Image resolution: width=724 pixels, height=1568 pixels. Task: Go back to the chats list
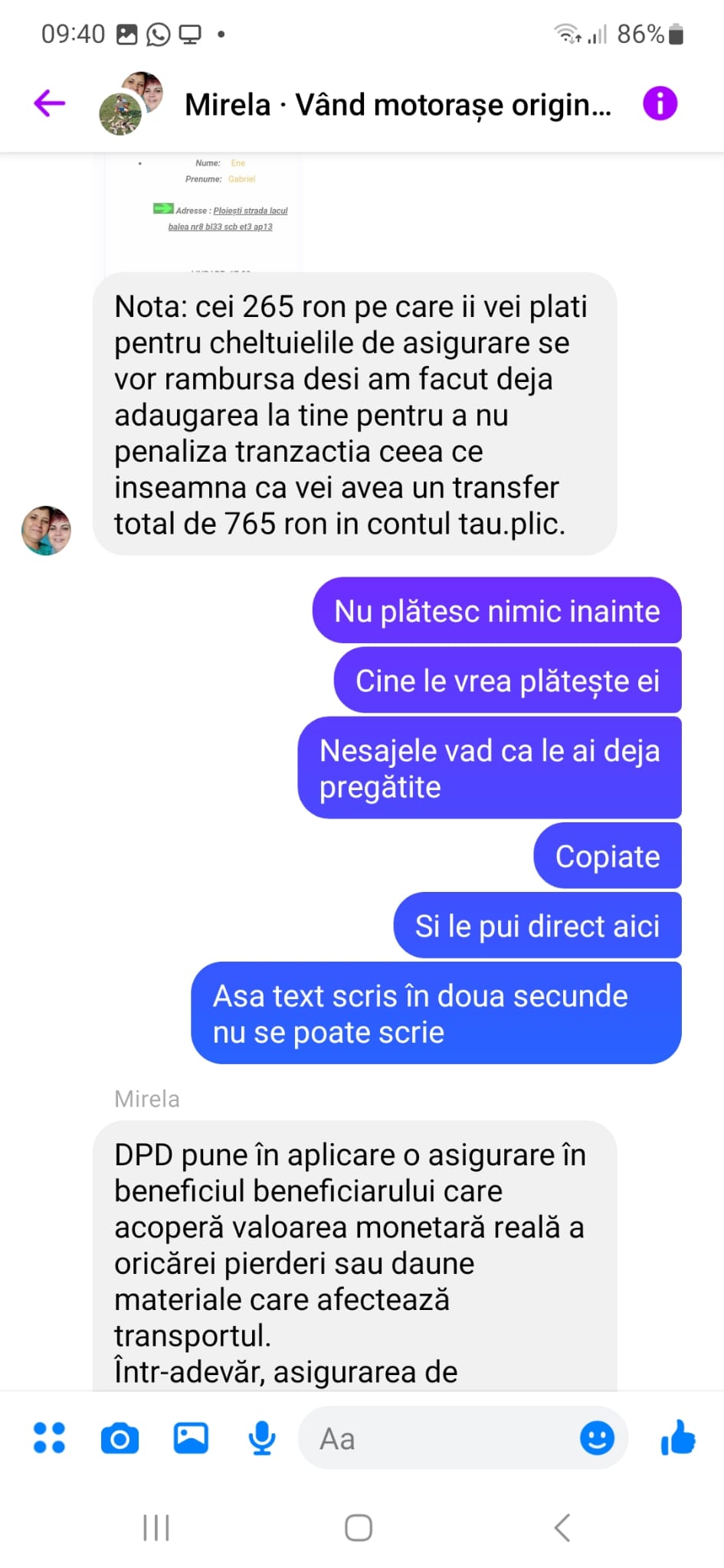coord(50,103)
